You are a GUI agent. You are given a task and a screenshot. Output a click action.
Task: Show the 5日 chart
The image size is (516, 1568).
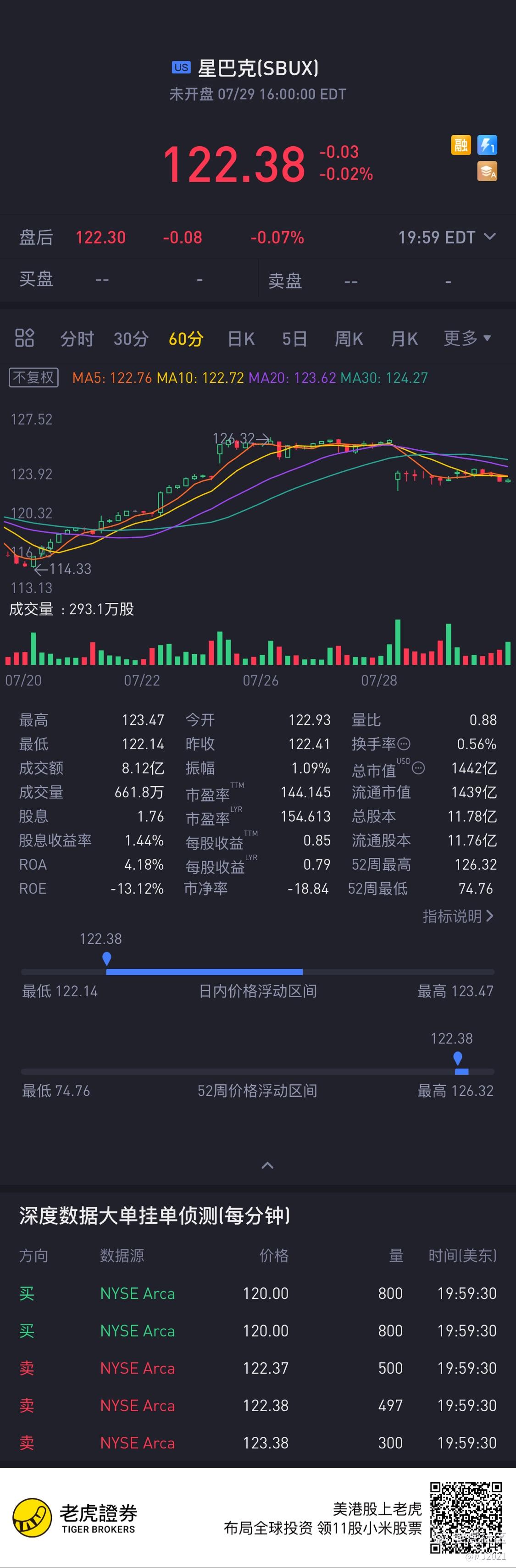tap(294, 338)
